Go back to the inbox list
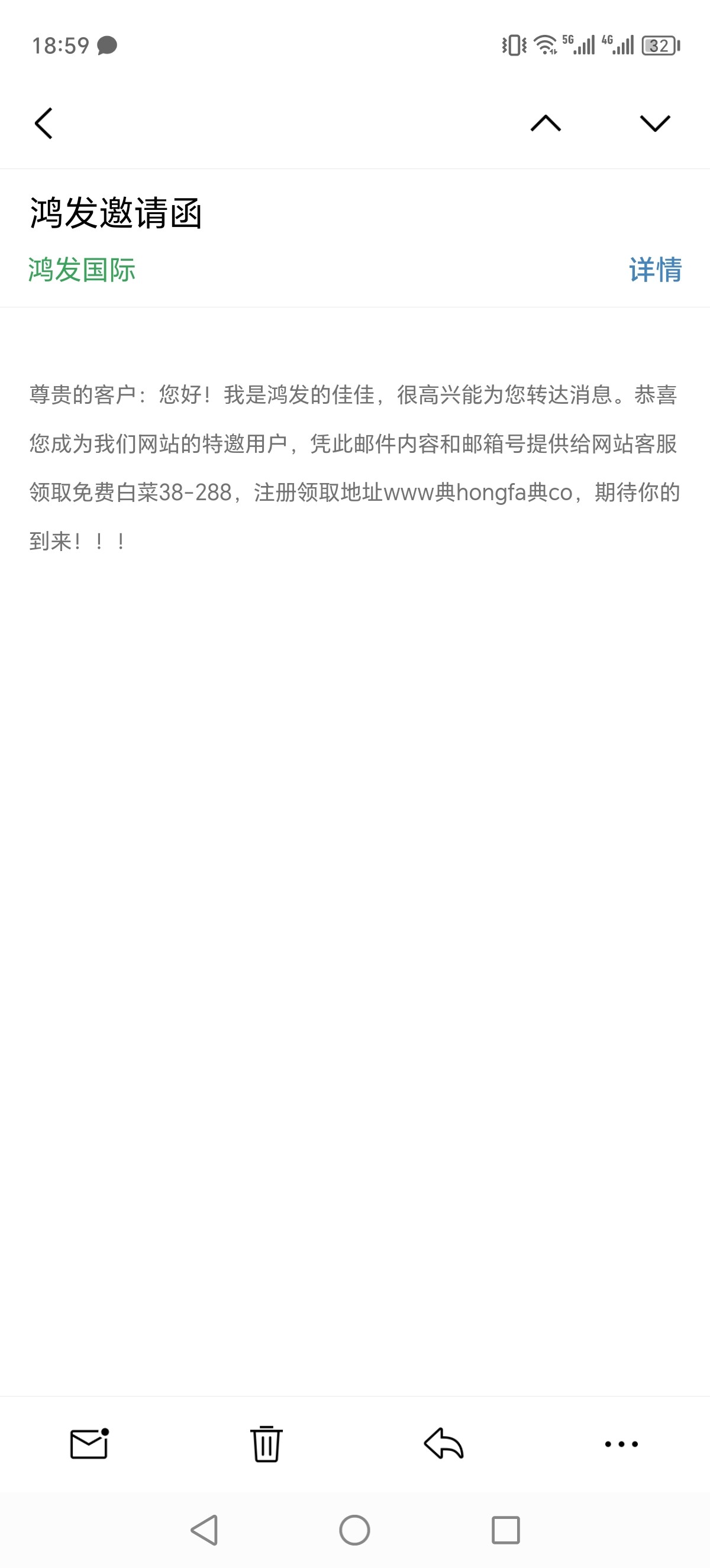Viewport: 710px width, 1568px height. 44,124
